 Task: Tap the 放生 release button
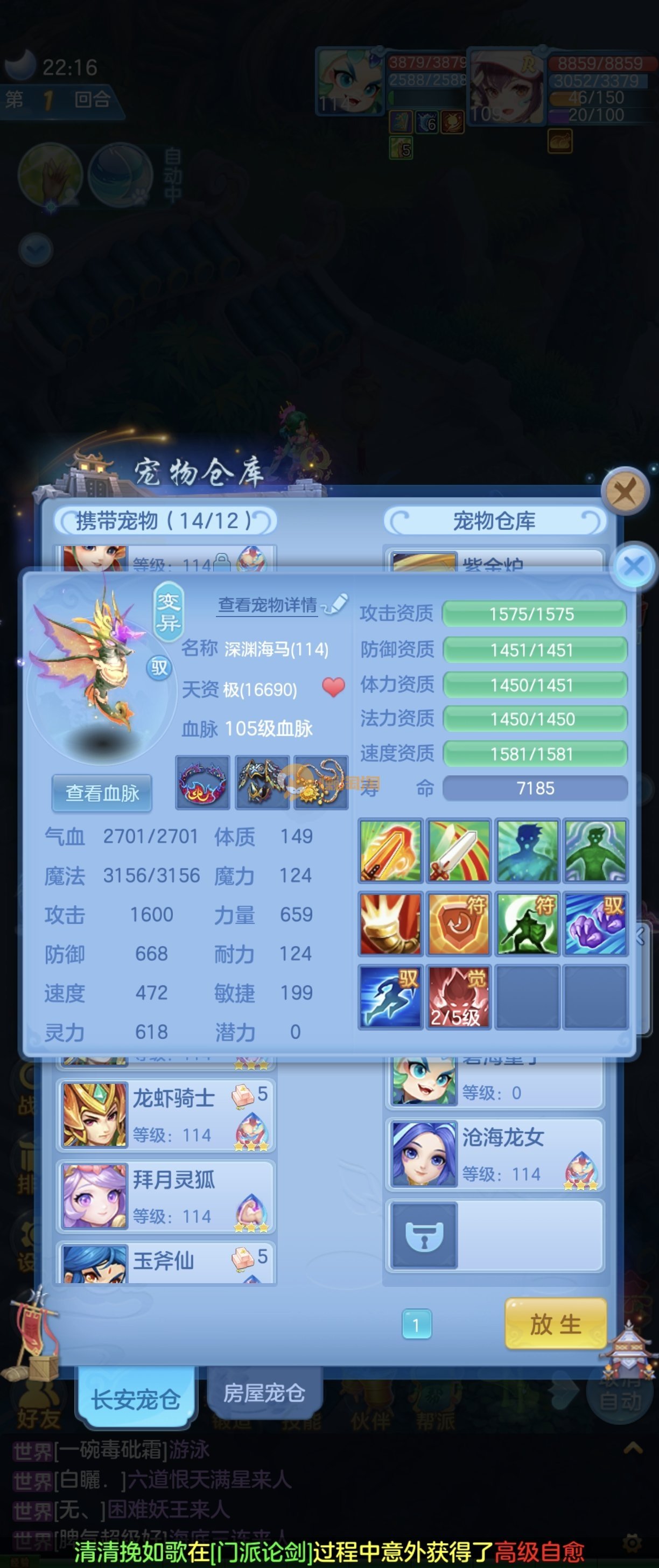(555, 1324)
